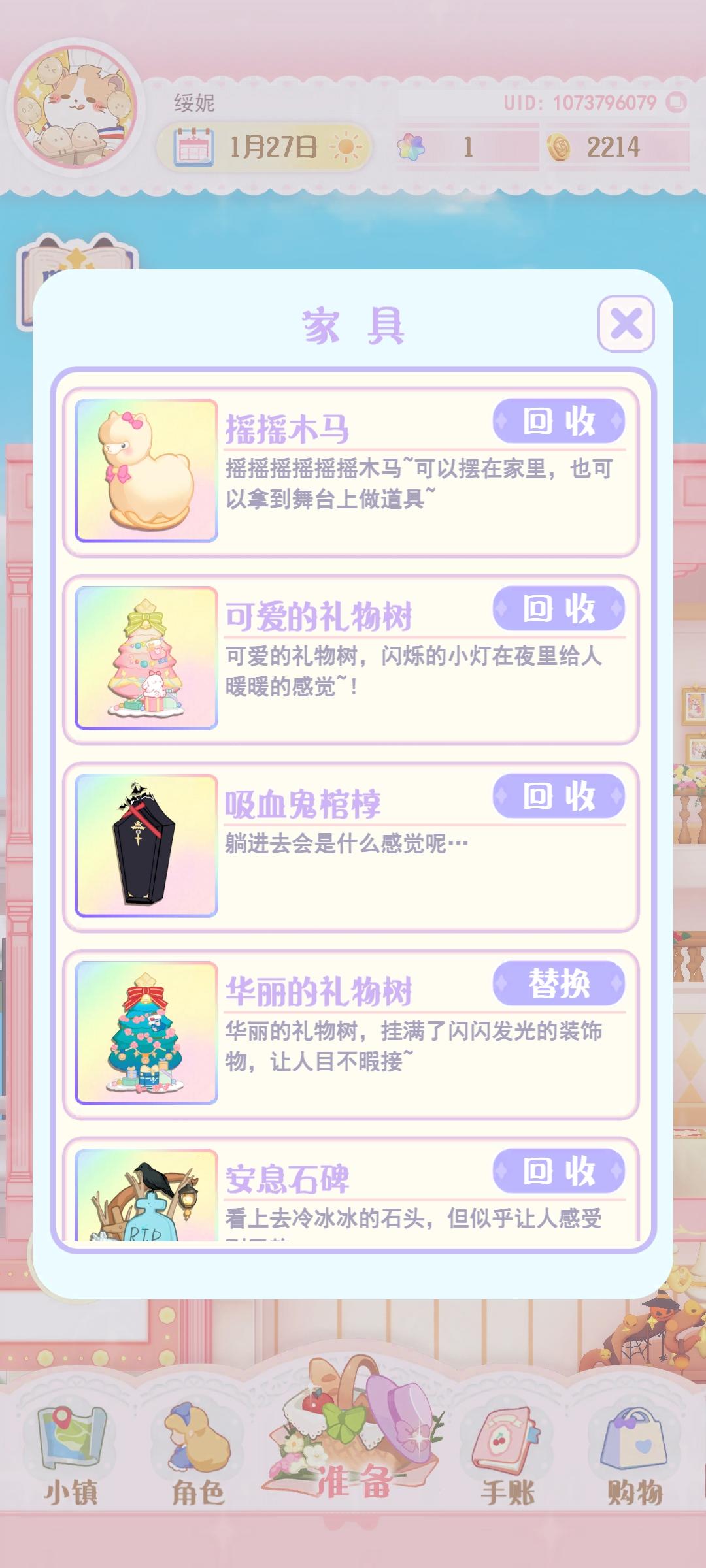This screenshot has height=1568, width=706.
Task: Recycle the 吸血鬼棺椁 coffin item
Action: click(559, 796)
